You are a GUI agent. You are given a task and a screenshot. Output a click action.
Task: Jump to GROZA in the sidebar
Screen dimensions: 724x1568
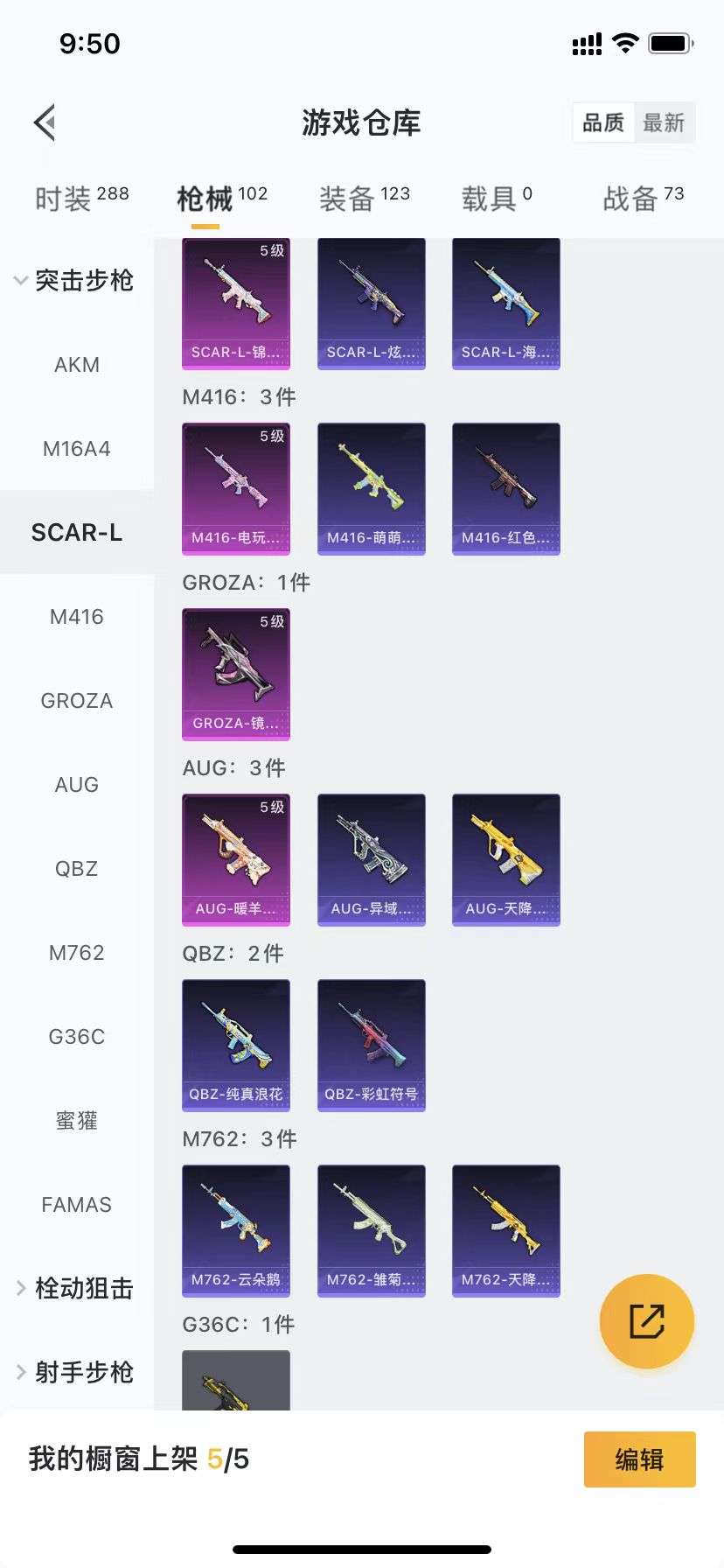77,701
